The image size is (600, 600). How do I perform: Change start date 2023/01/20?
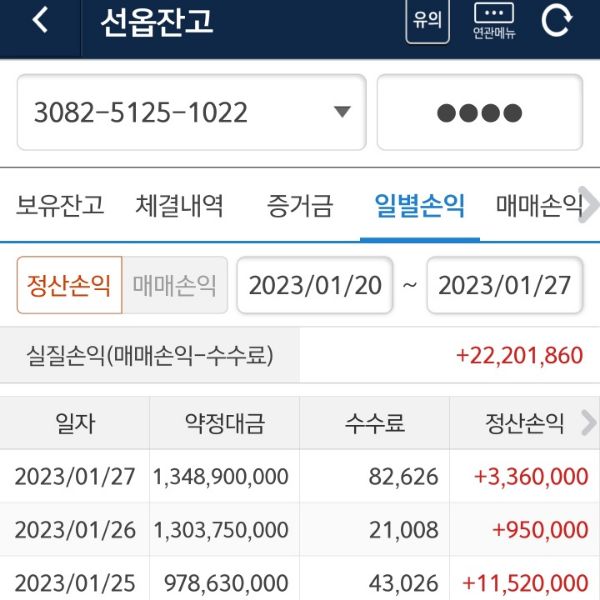pos(315,285)
